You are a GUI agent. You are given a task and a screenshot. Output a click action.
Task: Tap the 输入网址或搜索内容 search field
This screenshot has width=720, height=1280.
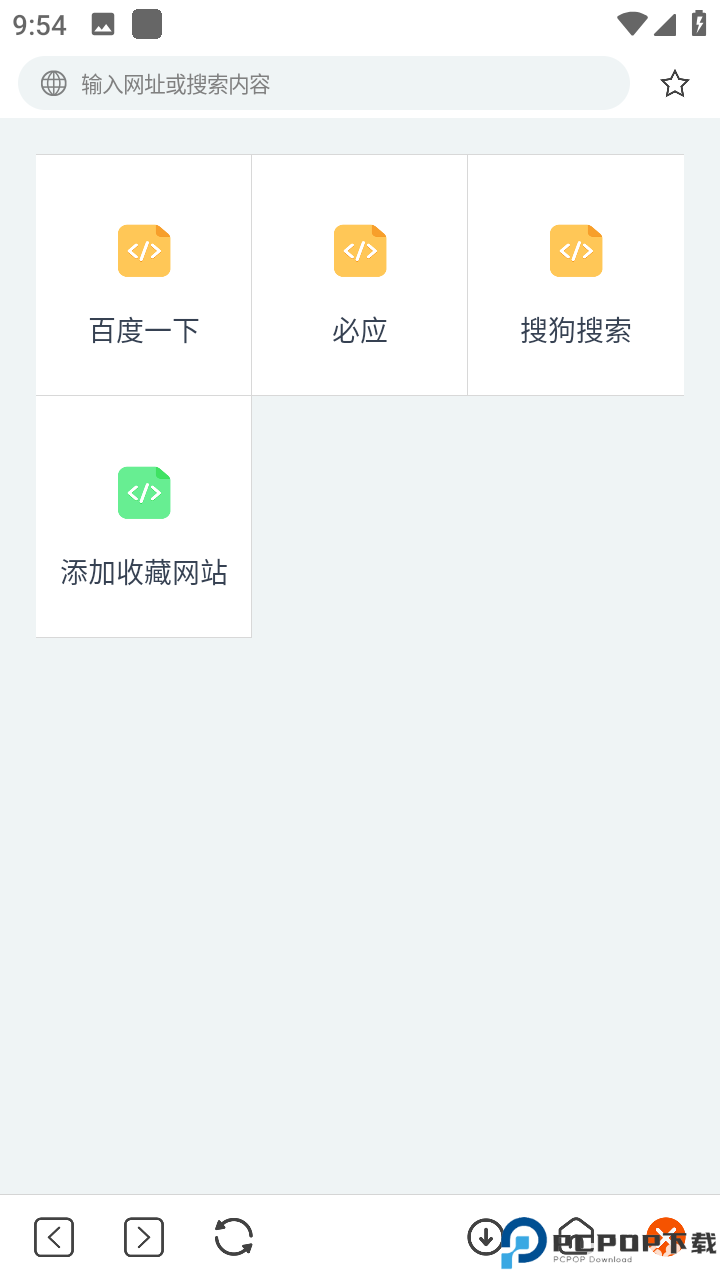[324, 83]
